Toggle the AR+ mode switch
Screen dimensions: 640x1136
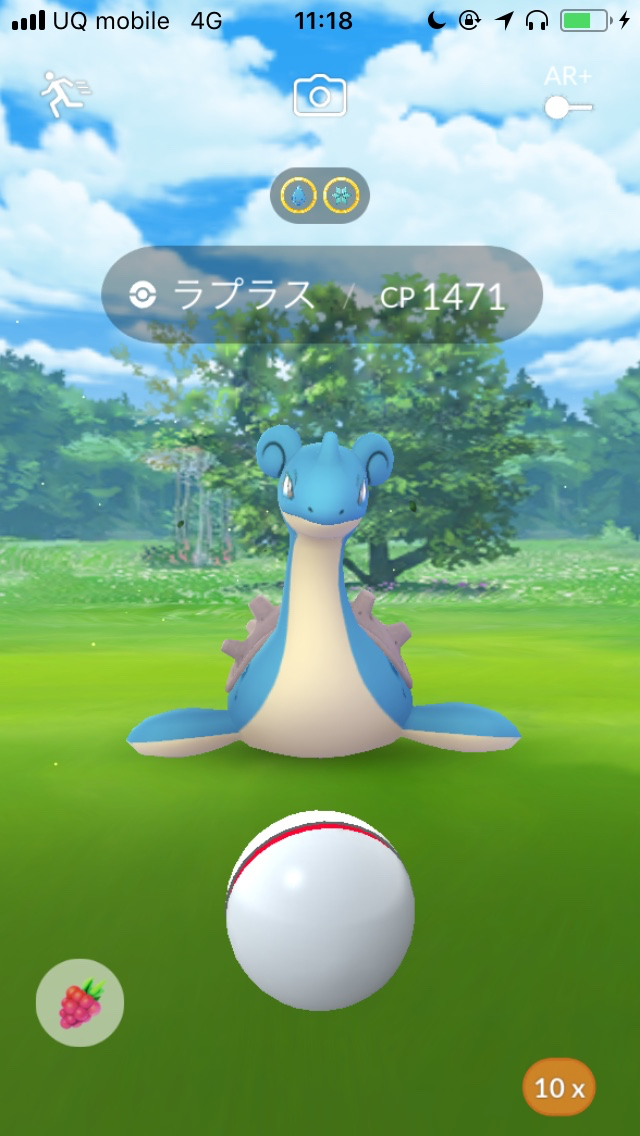567,106
